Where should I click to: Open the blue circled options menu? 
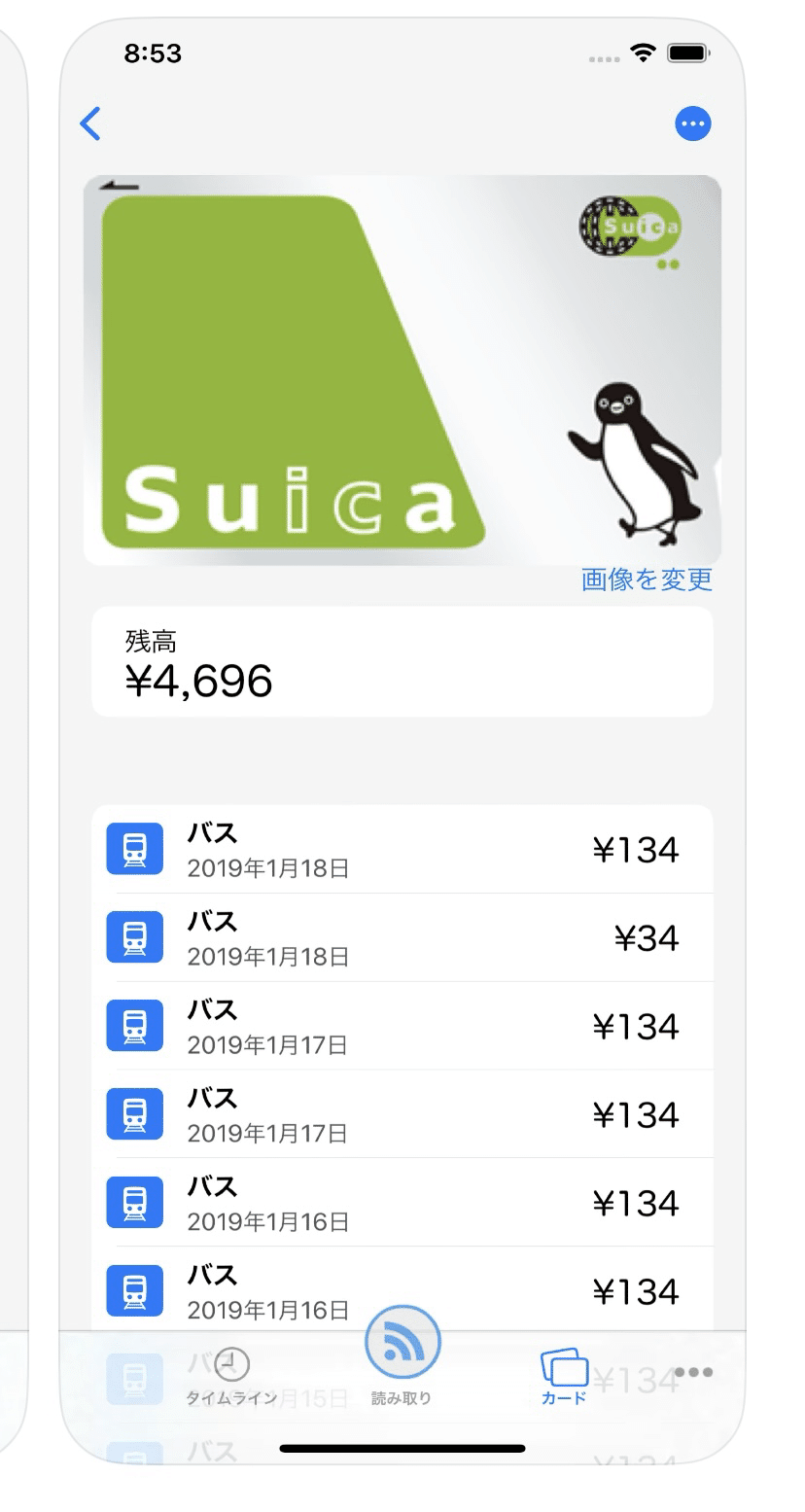click(x=692, y=123)
